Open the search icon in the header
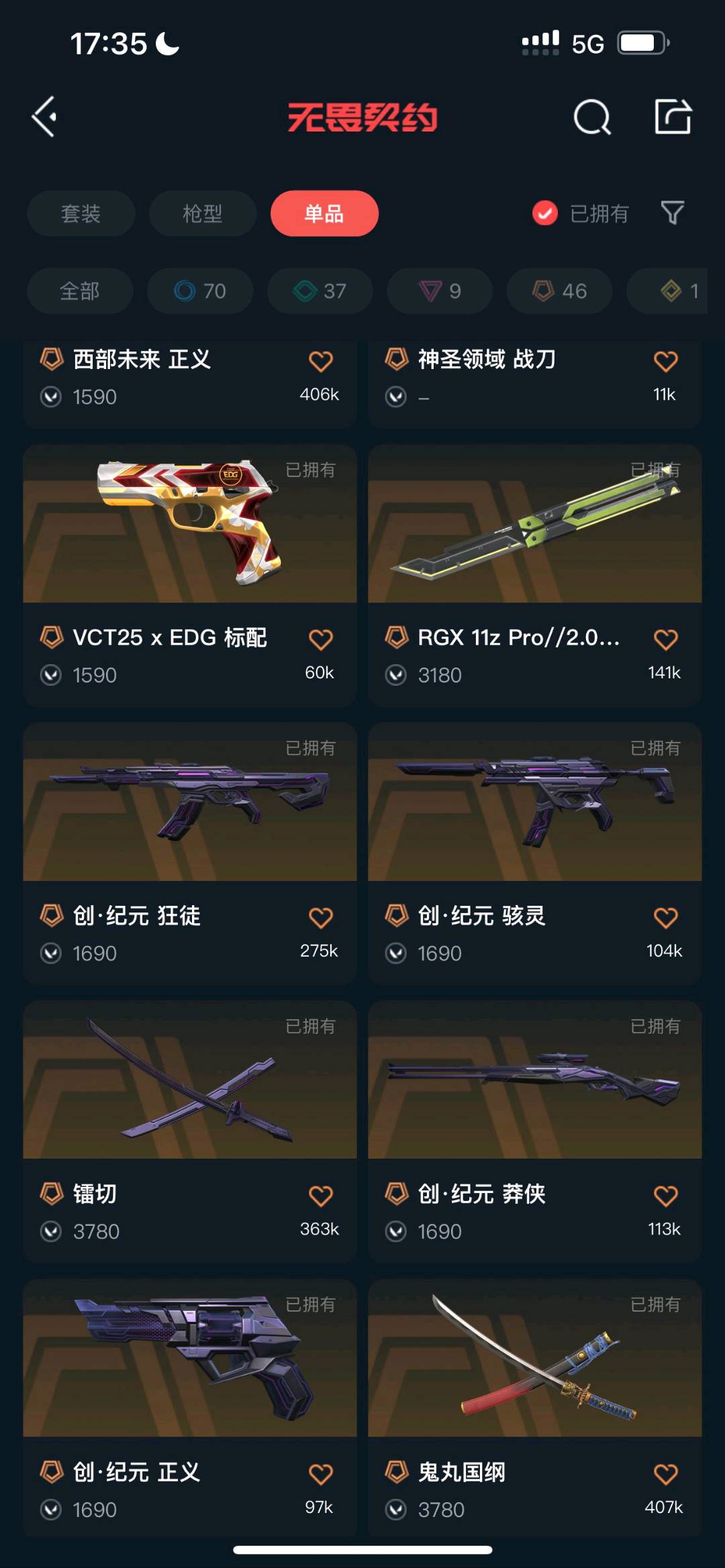The width and height of the screenshot is (725, 1568). [x=591, y=117]
